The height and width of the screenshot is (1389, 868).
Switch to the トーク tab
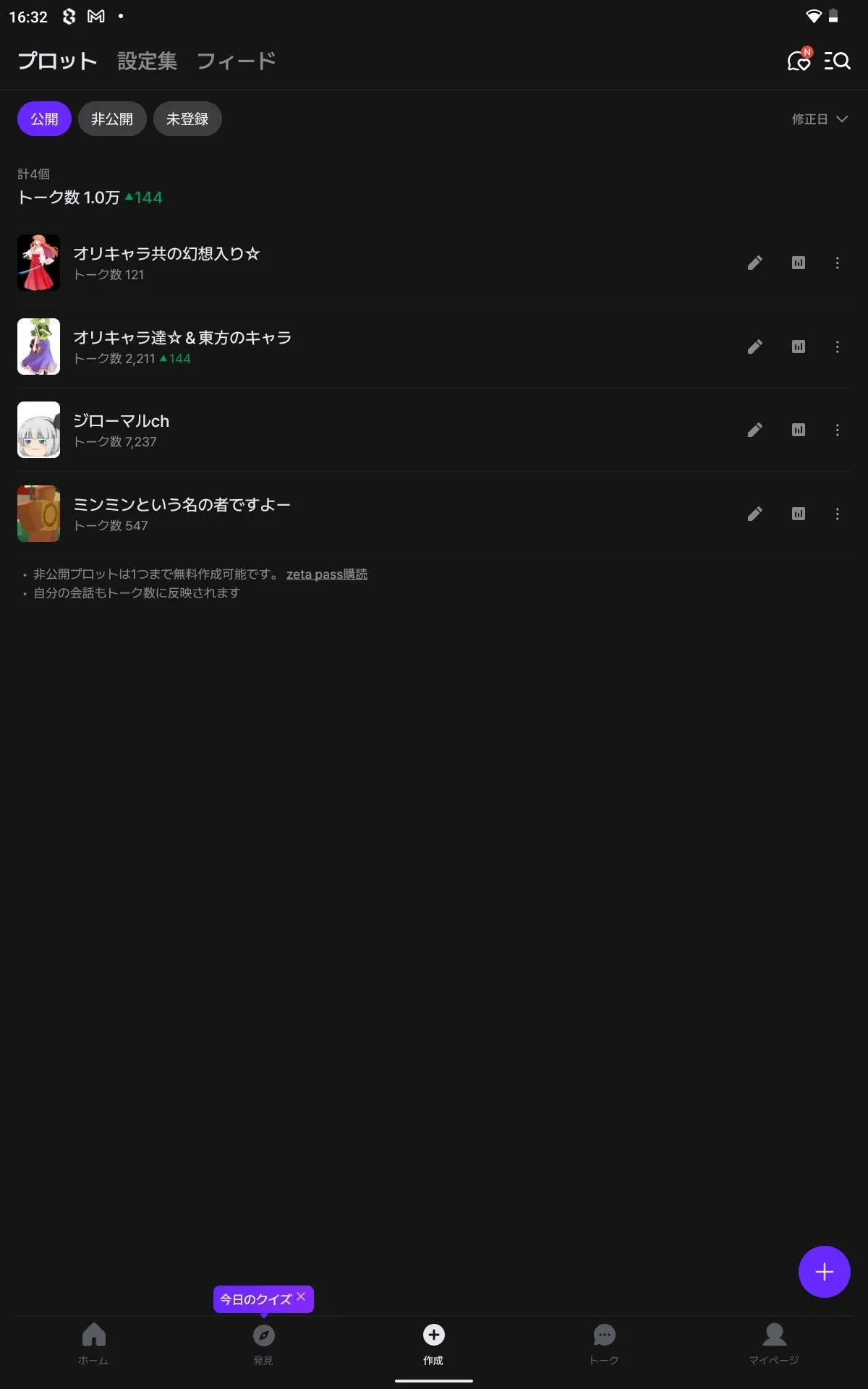pos(604,1344)
